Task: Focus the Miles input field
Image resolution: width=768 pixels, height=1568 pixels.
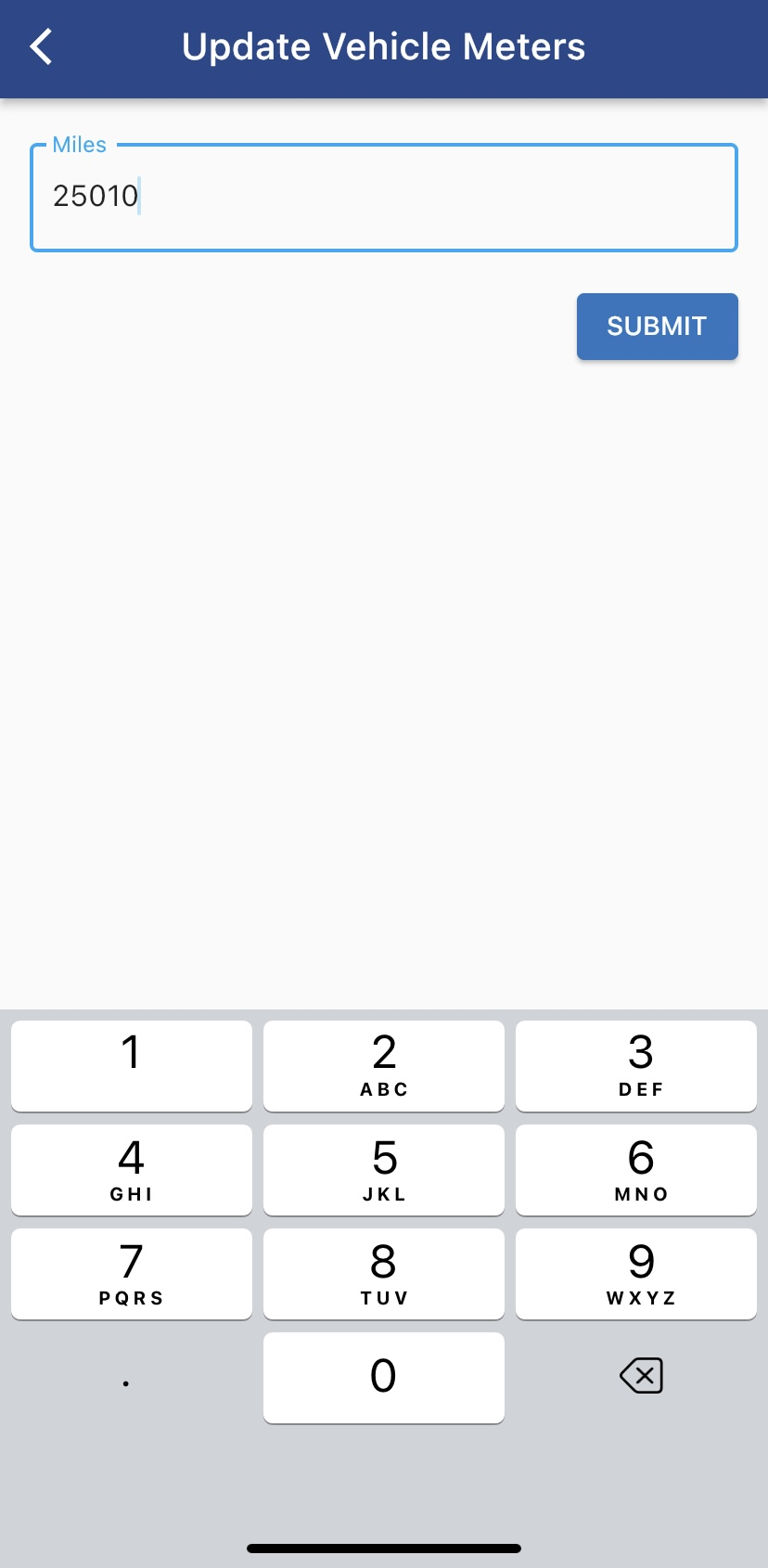Action: coord(384,197)
